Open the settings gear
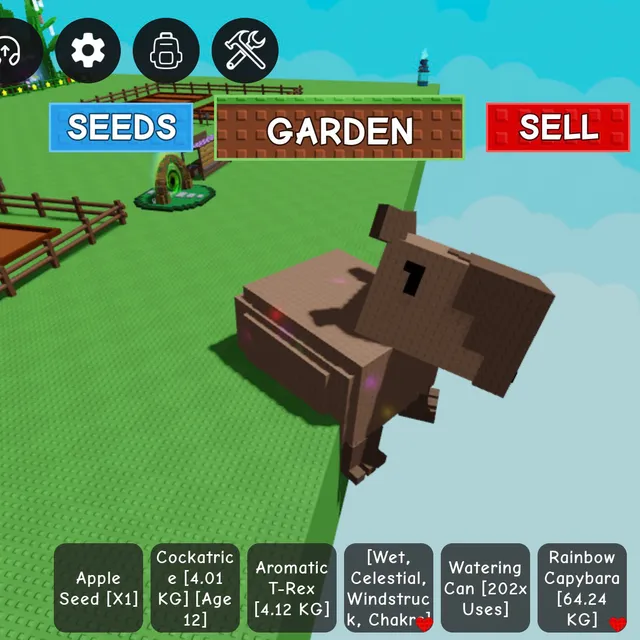This screenshot has height=640, width=640. [88, 50]
